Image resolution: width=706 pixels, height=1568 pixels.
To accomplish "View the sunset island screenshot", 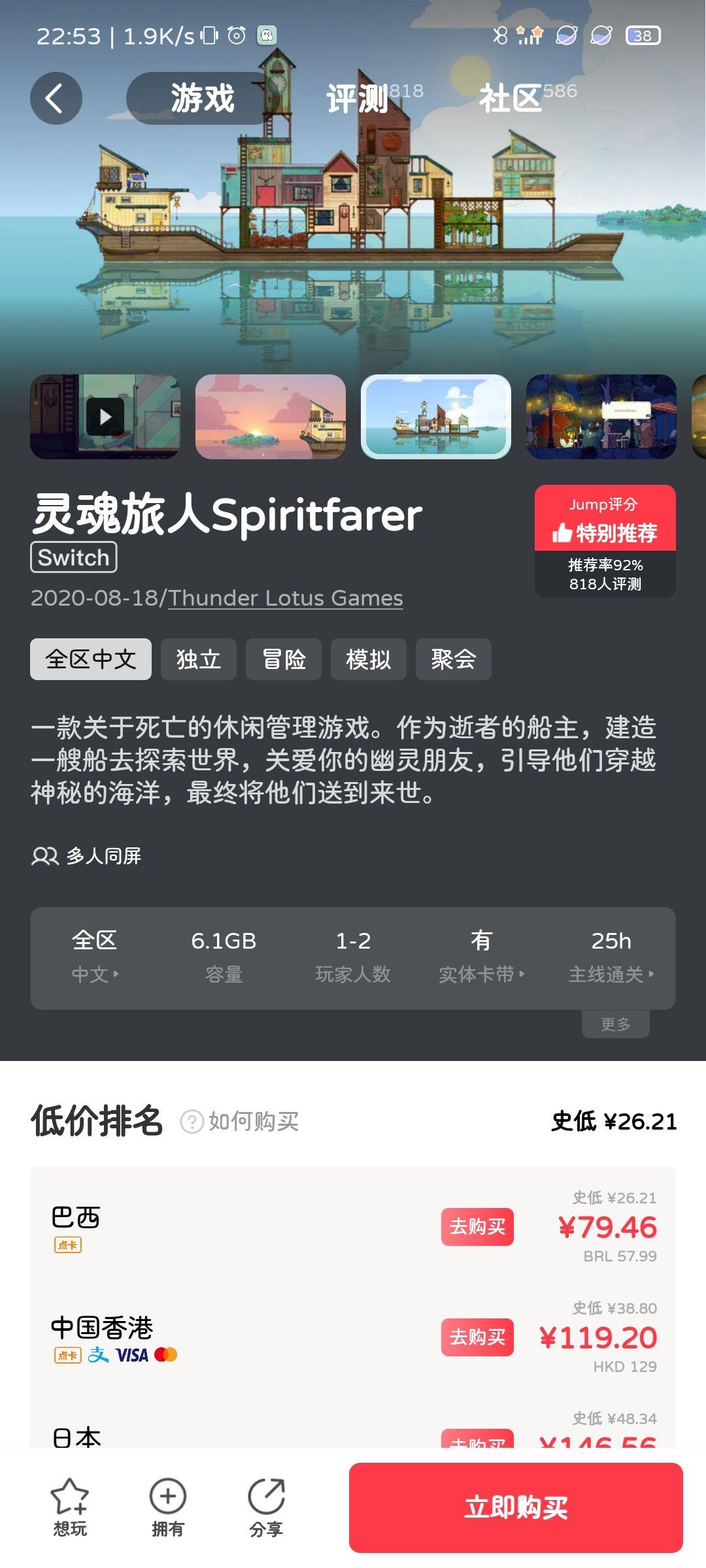I will pyautogui.click(x=271, y=416).
